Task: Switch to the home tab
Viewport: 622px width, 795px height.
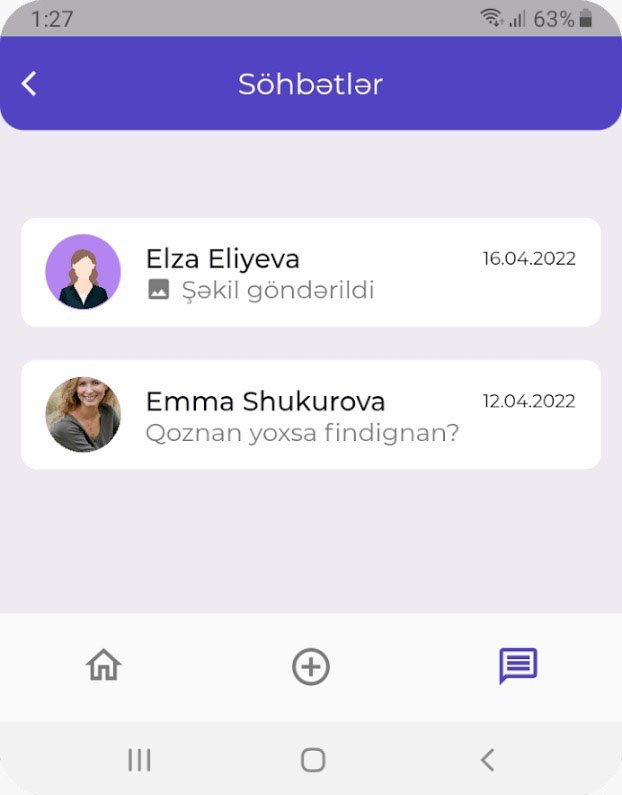Action: click(104, 665)
